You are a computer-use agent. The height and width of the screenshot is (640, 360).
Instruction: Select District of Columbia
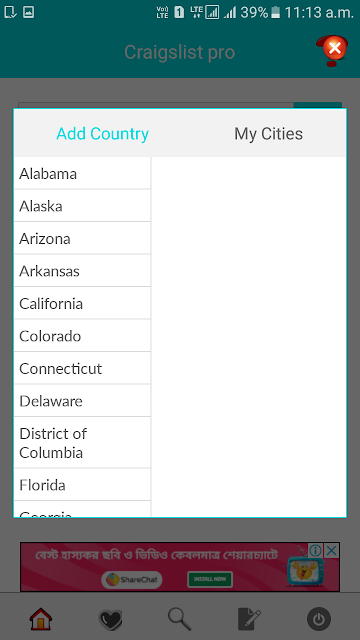(82, 443)
